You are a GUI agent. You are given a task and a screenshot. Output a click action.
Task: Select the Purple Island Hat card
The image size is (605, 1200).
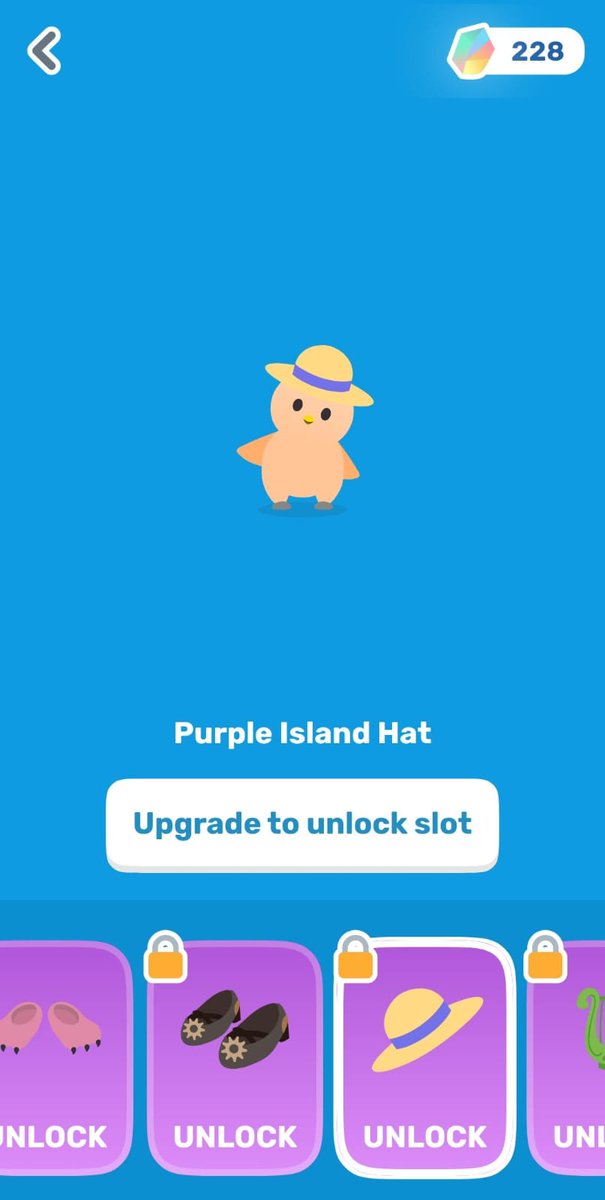coord(425,1057)
